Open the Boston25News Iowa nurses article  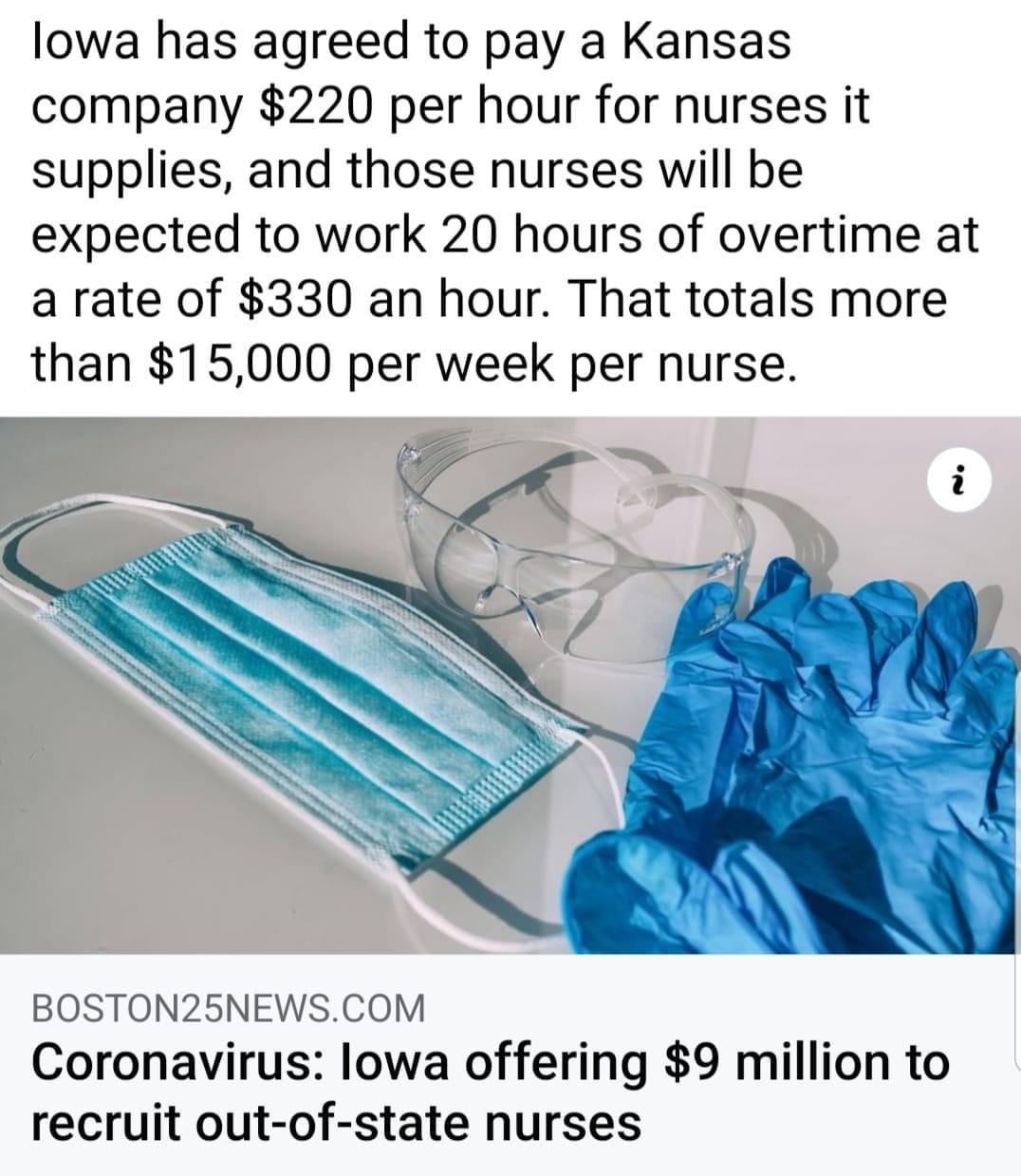490,1091
